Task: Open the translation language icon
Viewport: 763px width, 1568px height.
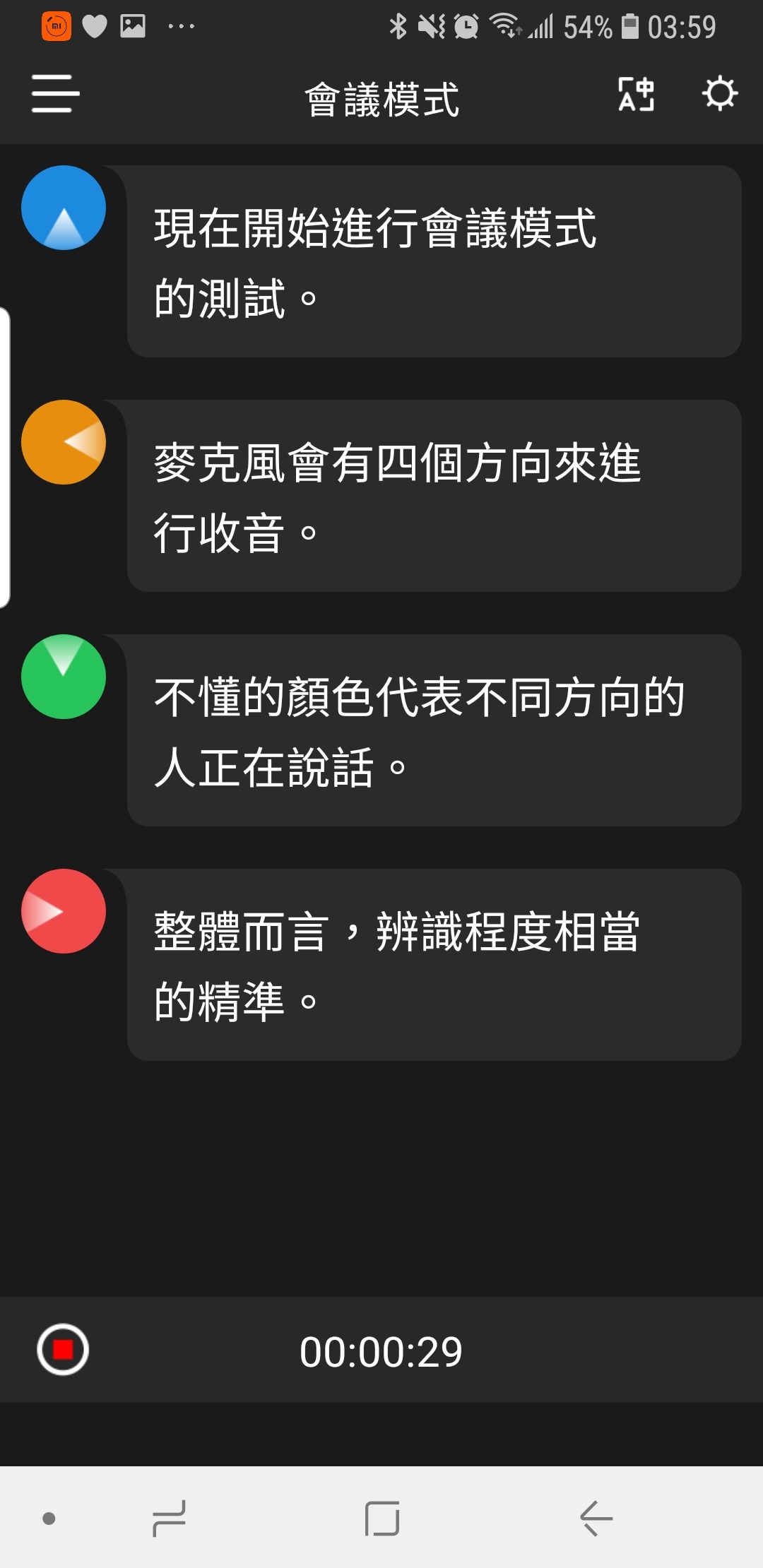Action: pyautogui.click(x=636, y=94)
